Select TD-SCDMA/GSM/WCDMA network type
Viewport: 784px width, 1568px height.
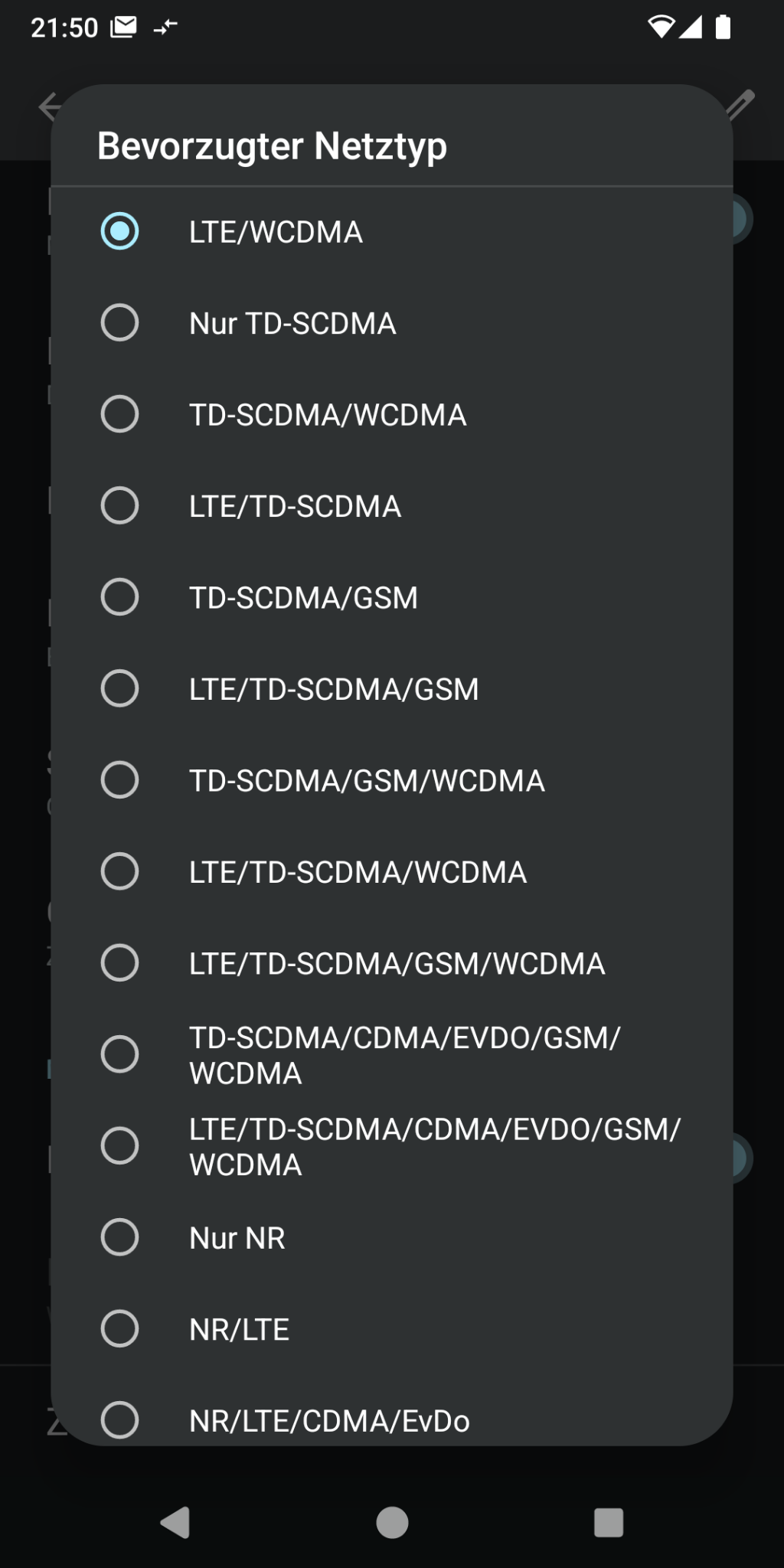(x=392, y=780)
